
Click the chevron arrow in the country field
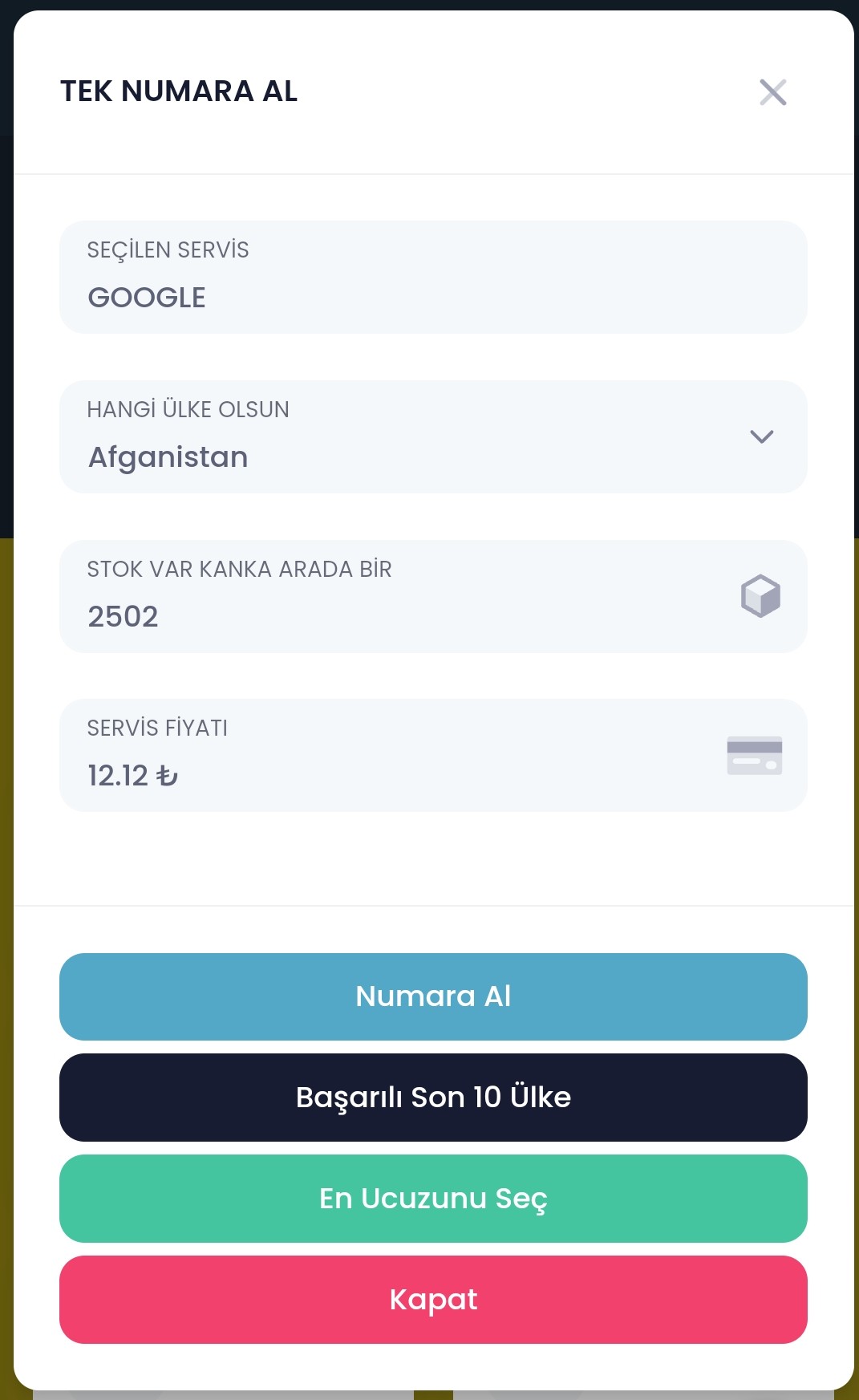[x=761, y=436]
